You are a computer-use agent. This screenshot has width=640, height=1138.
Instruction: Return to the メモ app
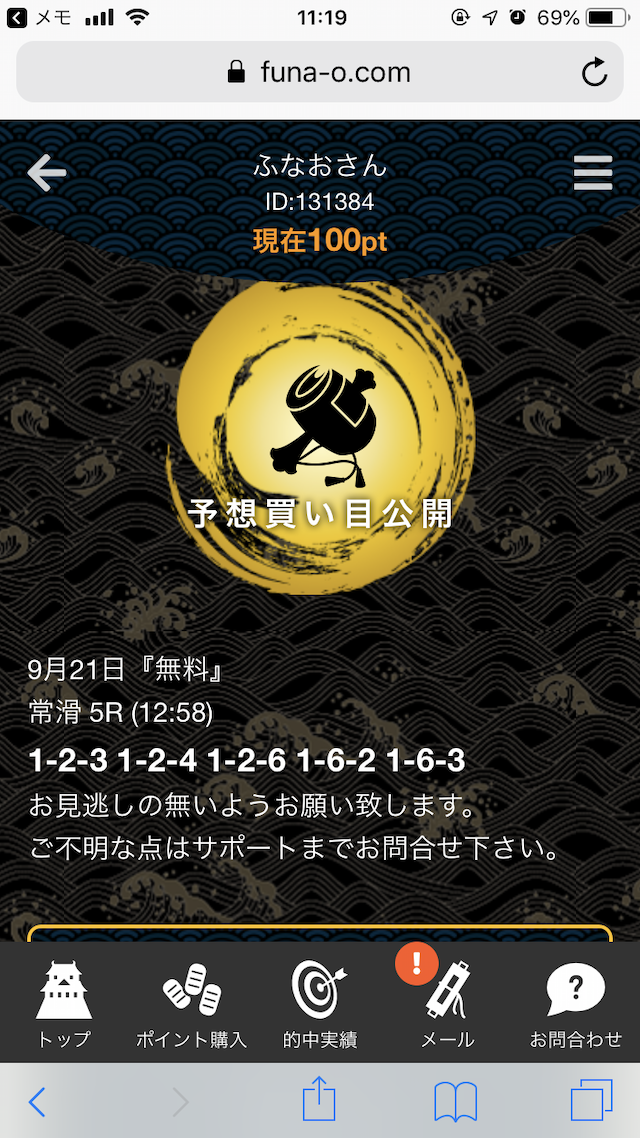click(x=39, y=17)
